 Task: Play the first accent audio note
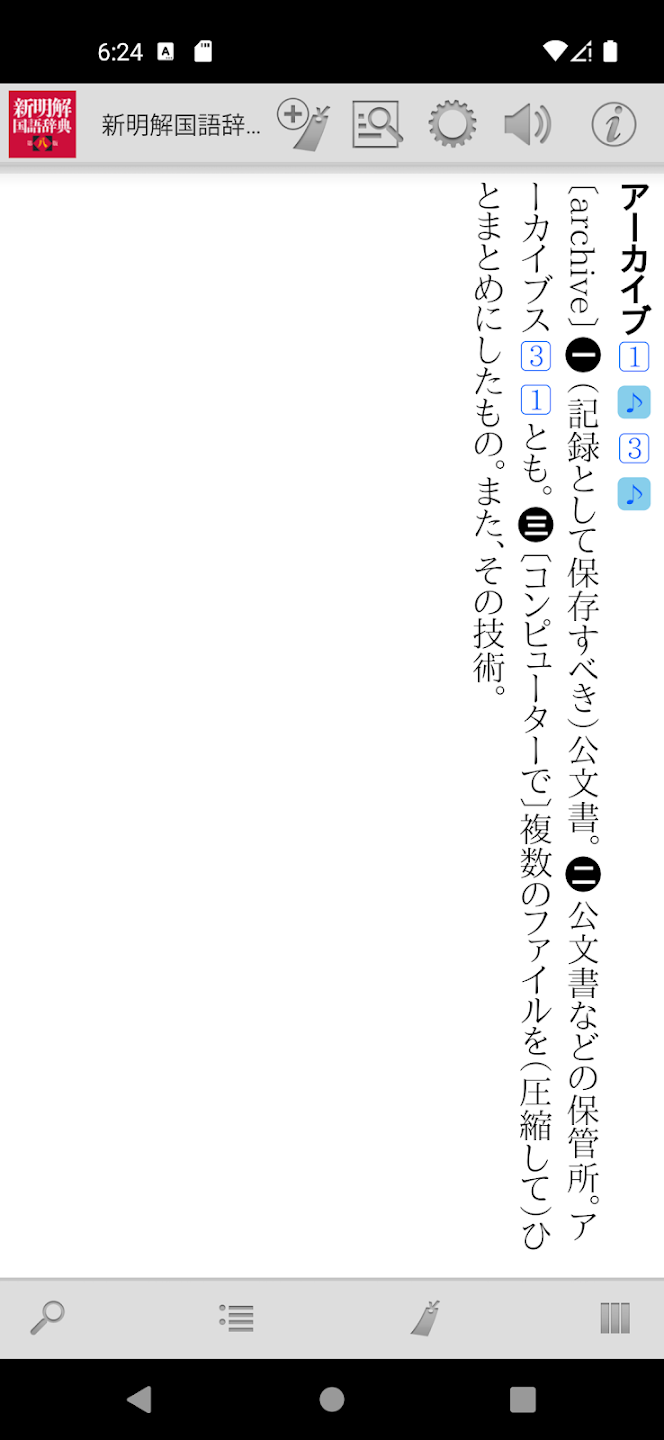[x=634, y=402]
